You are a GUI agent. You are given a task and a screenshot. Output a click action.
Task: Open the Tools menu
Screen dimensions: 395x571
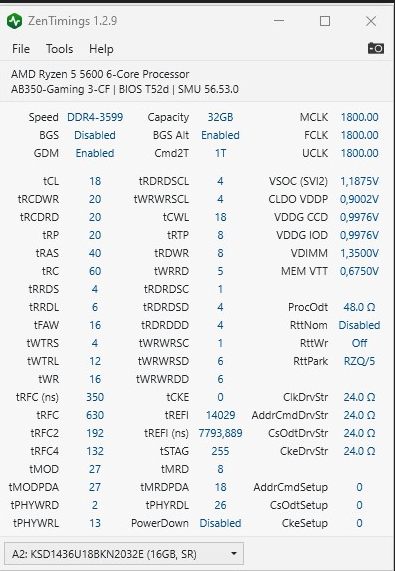(59, 49)
